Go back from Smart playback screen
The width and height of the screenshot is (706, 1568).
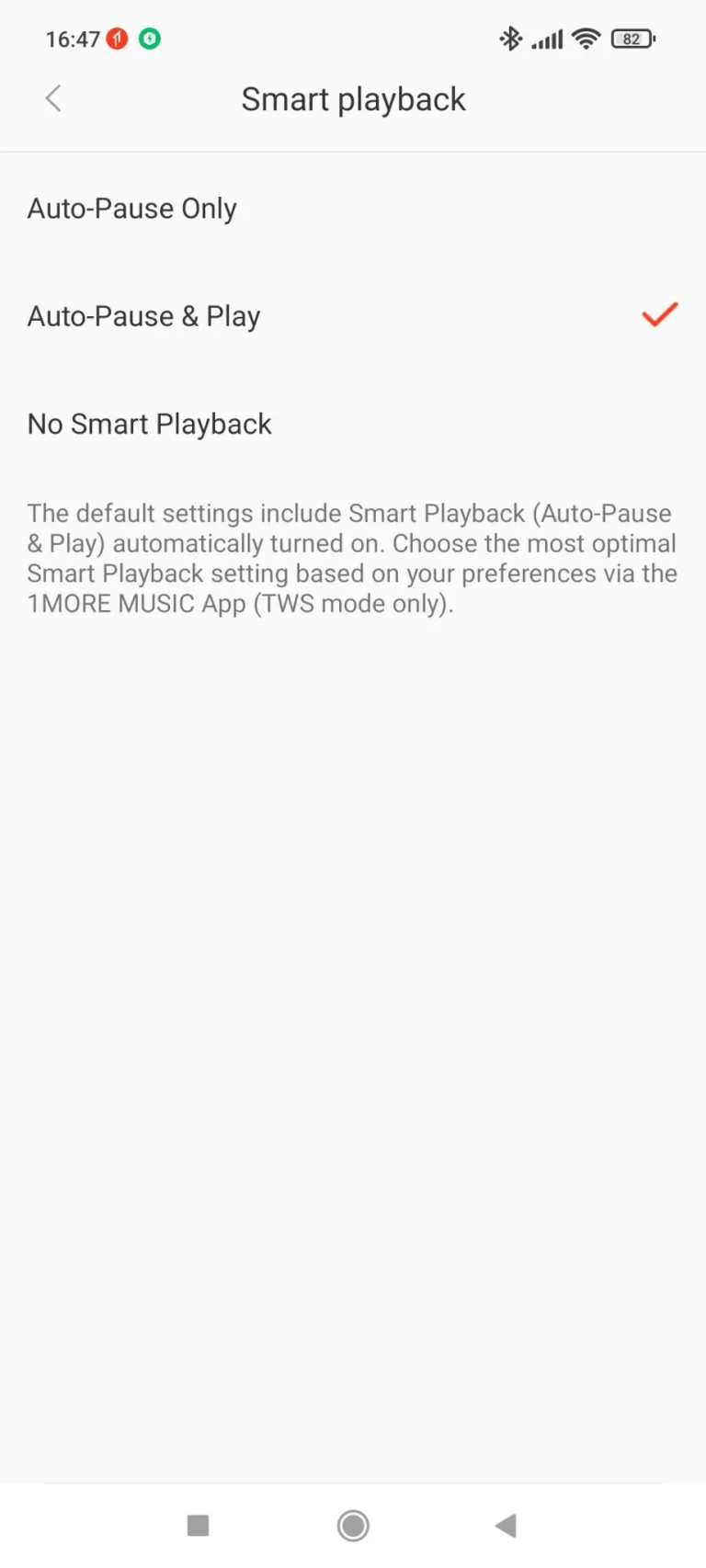click(53, 98)
